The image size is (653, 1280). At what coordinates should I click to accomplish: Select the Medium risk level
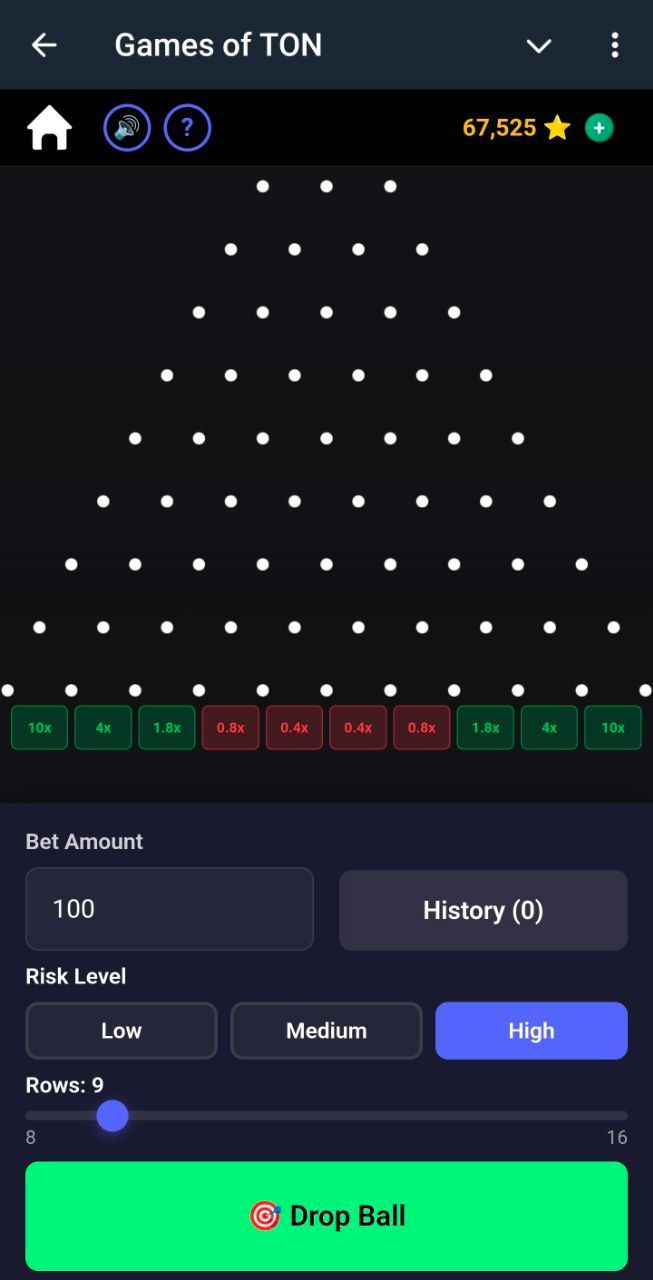click(x=326, y=1031)
